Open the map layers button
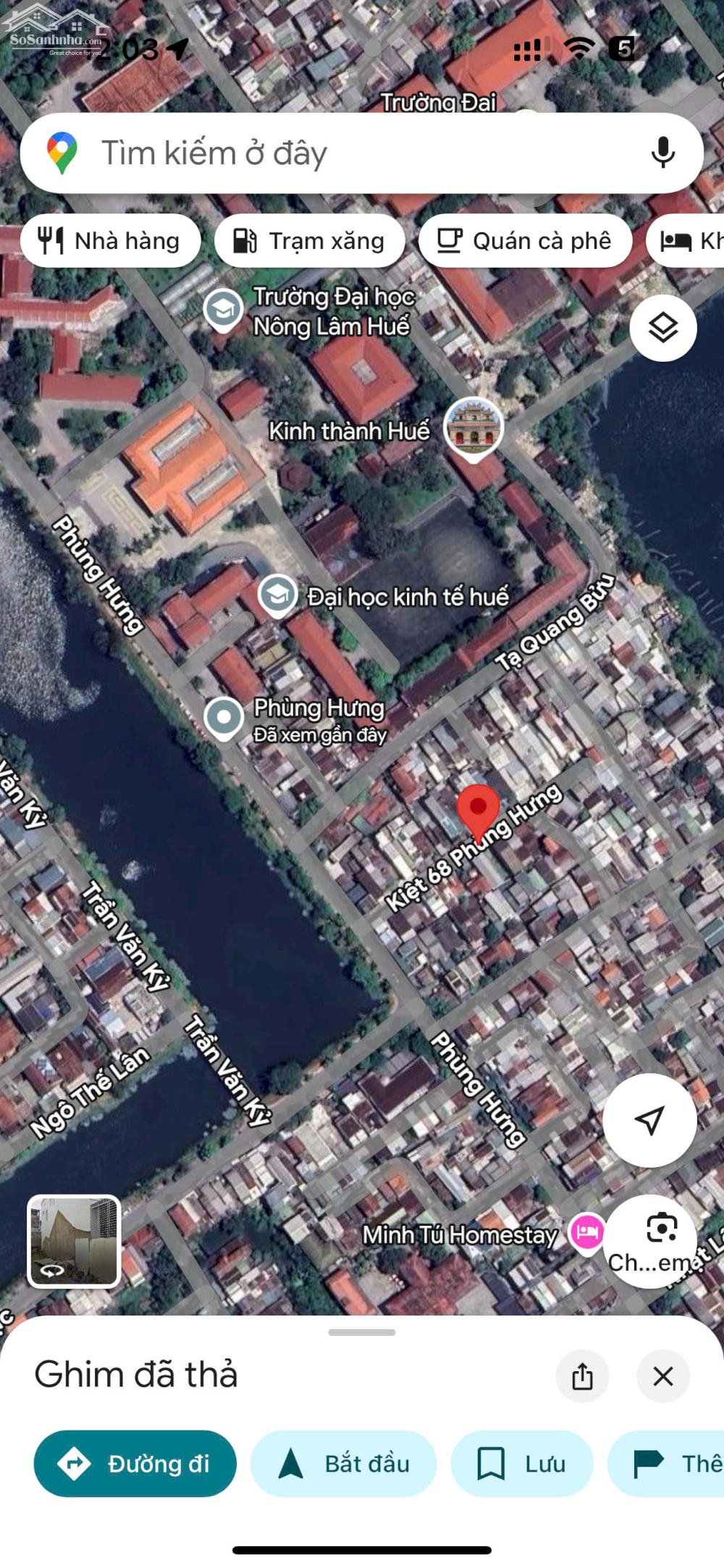The width and height of the screenshot is (724, 1568). (662, 329)
